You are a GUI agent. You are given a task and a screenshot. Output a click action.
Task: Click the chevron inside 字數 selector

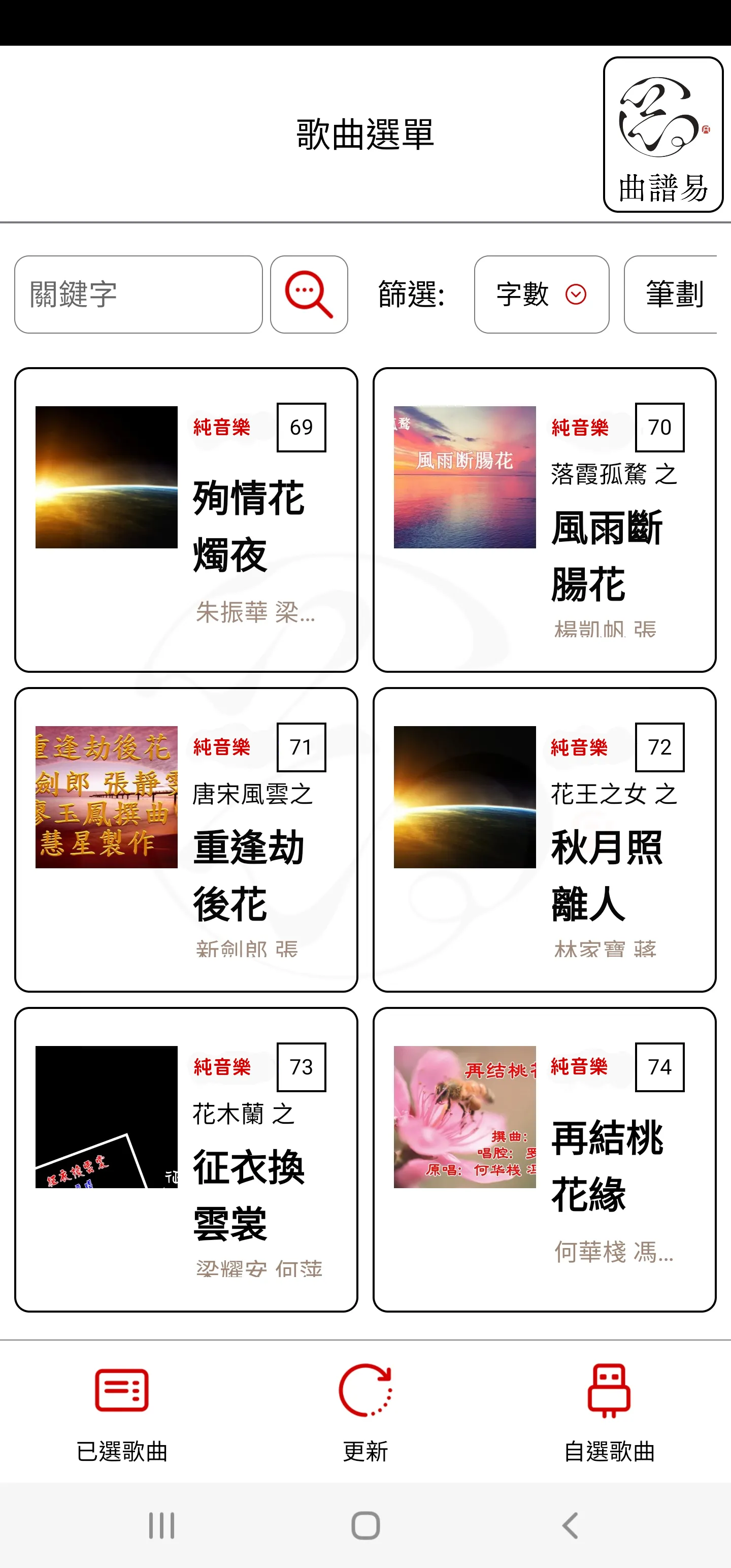pyautogui.click(x=575, y=295)
